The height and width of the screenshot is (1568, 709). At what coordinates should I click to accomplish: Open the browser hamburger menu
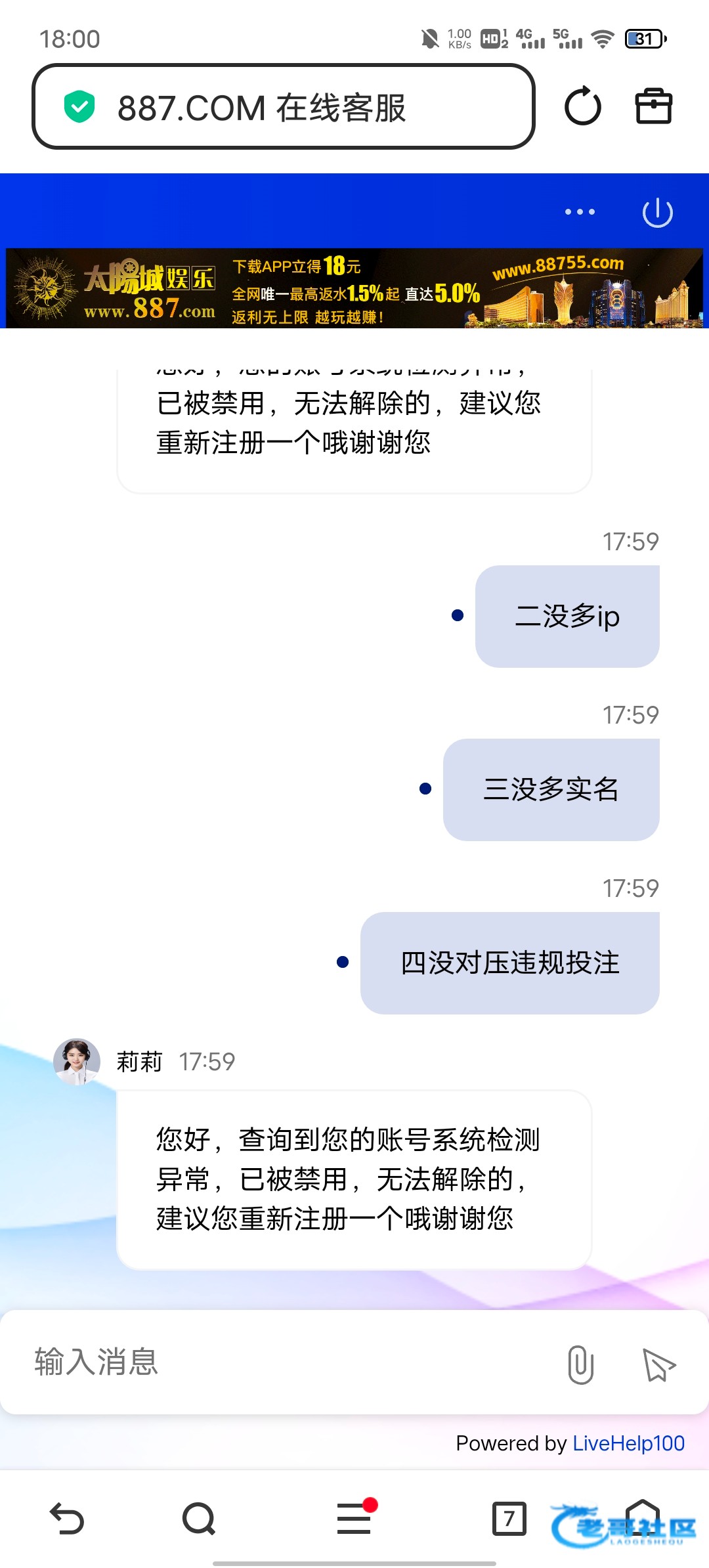[354, 1519]
